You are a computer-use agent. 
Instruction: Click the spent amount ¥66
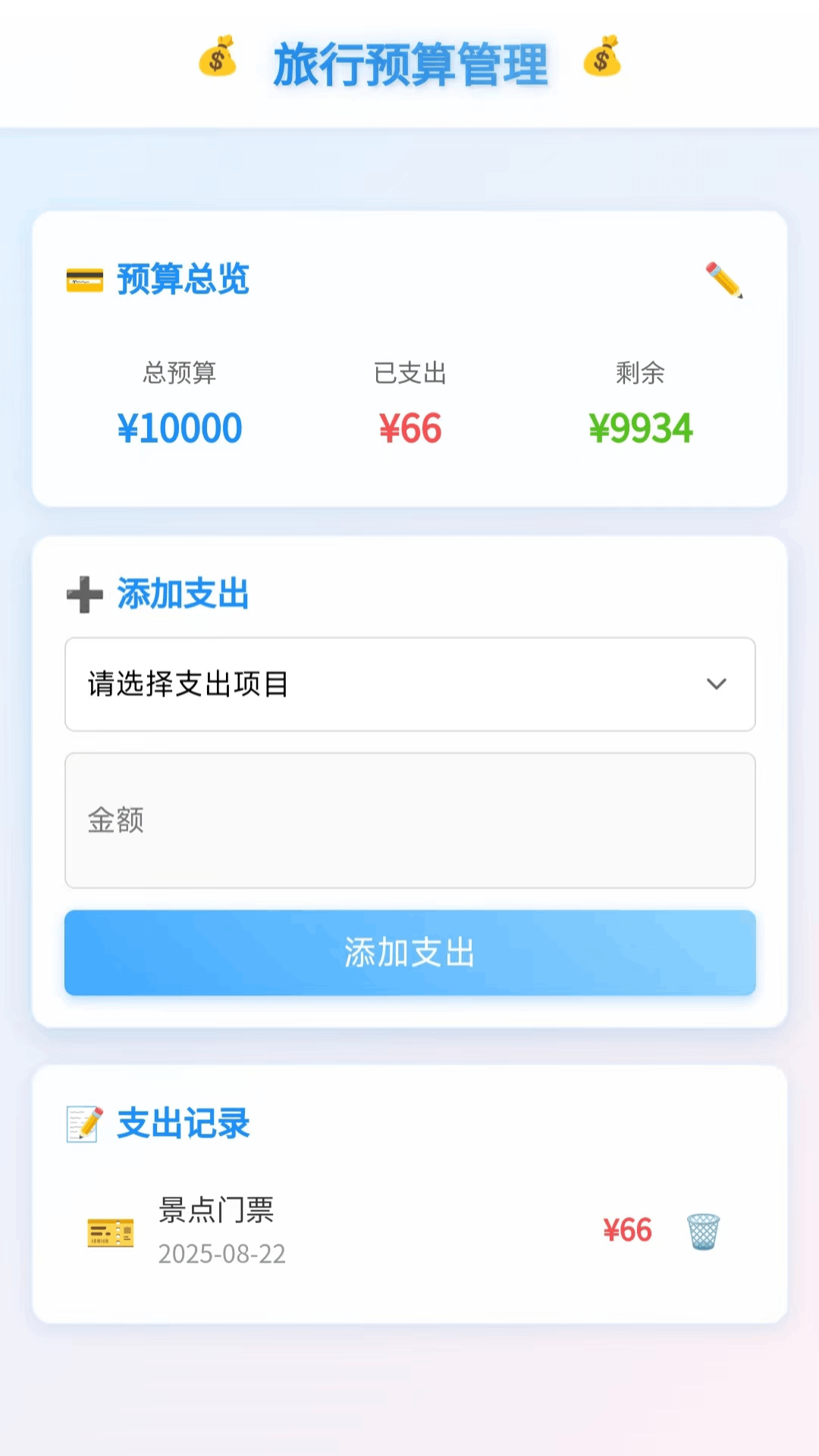410,428
